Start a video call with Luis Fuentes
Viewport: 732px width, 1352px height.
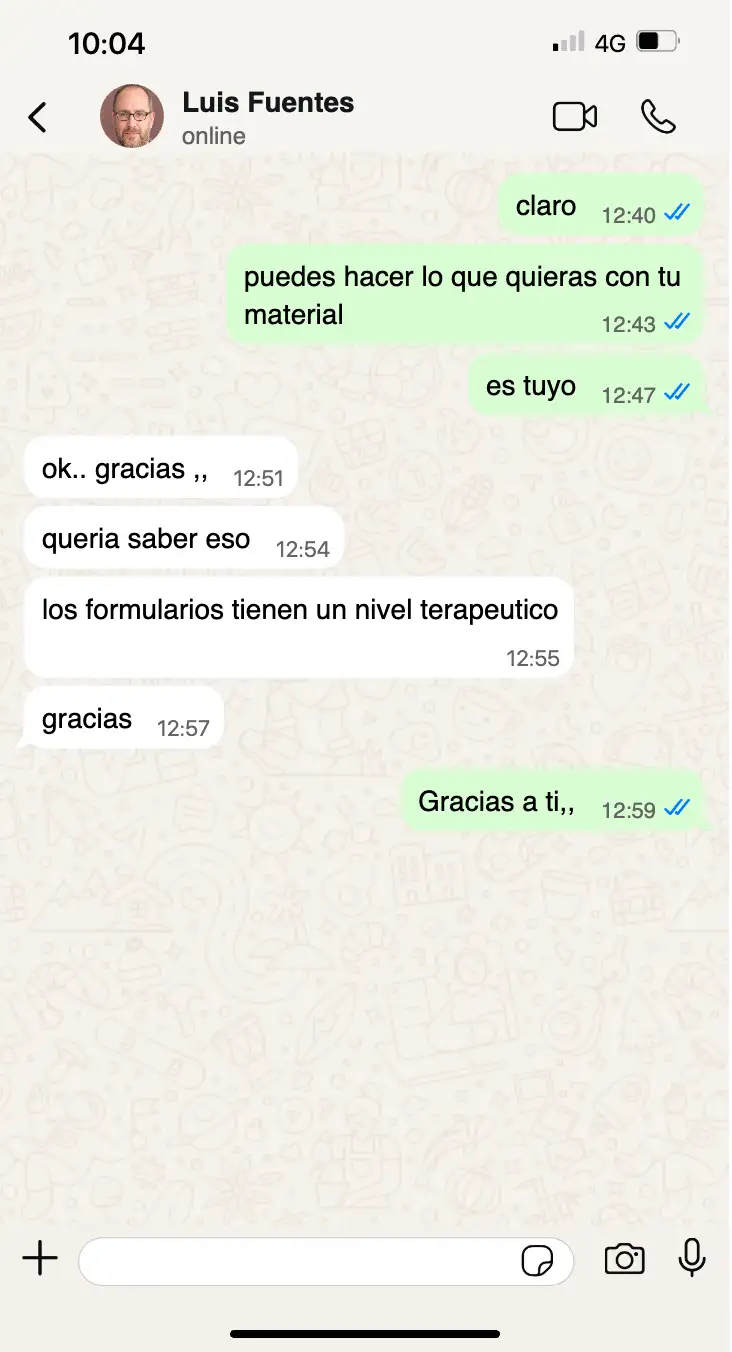[x=575, y=116]
